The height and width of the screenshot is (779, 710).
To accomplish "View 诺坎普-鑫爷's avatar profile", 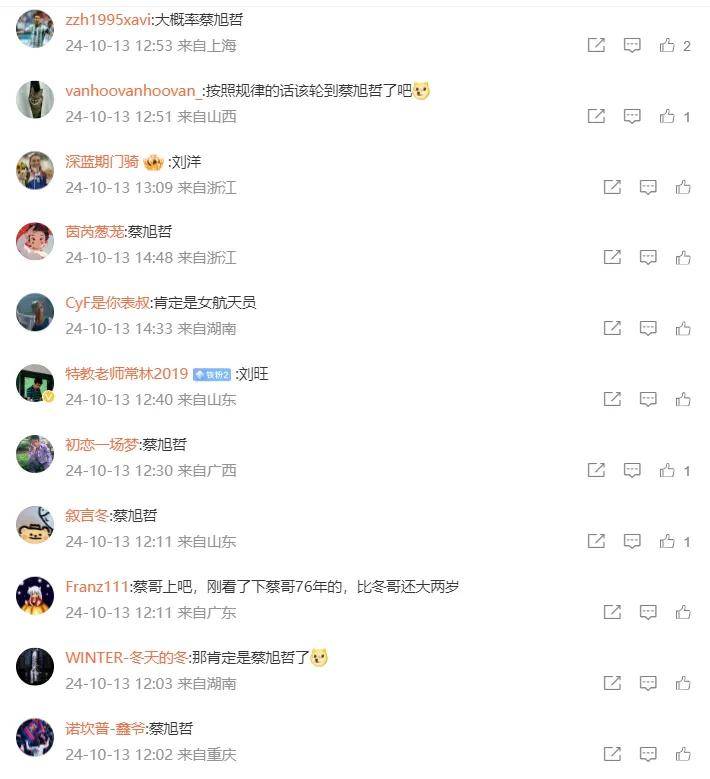I will tap(35, 737).
